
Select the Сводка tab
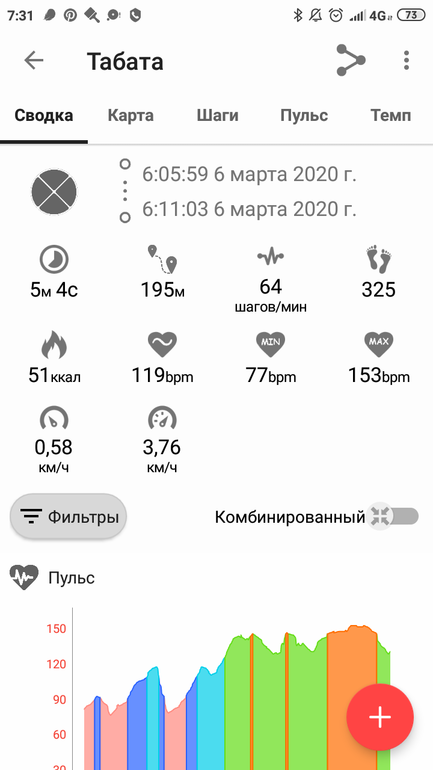click(44, 116)
